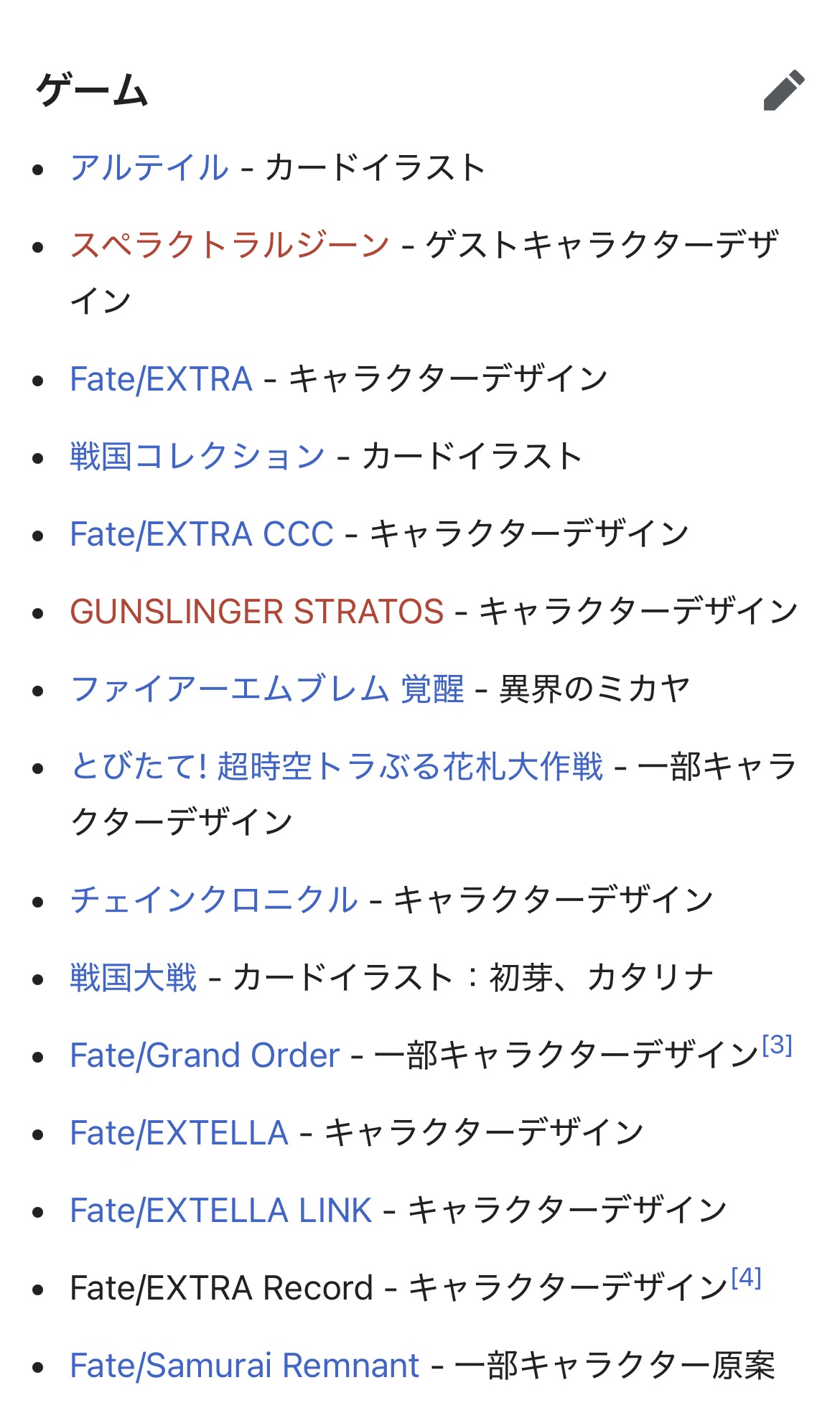The width and height of the screenshot is (840, 1413).
Task: Open the Fate/EXTRA CCC link
Action: [x=201, y=534]
